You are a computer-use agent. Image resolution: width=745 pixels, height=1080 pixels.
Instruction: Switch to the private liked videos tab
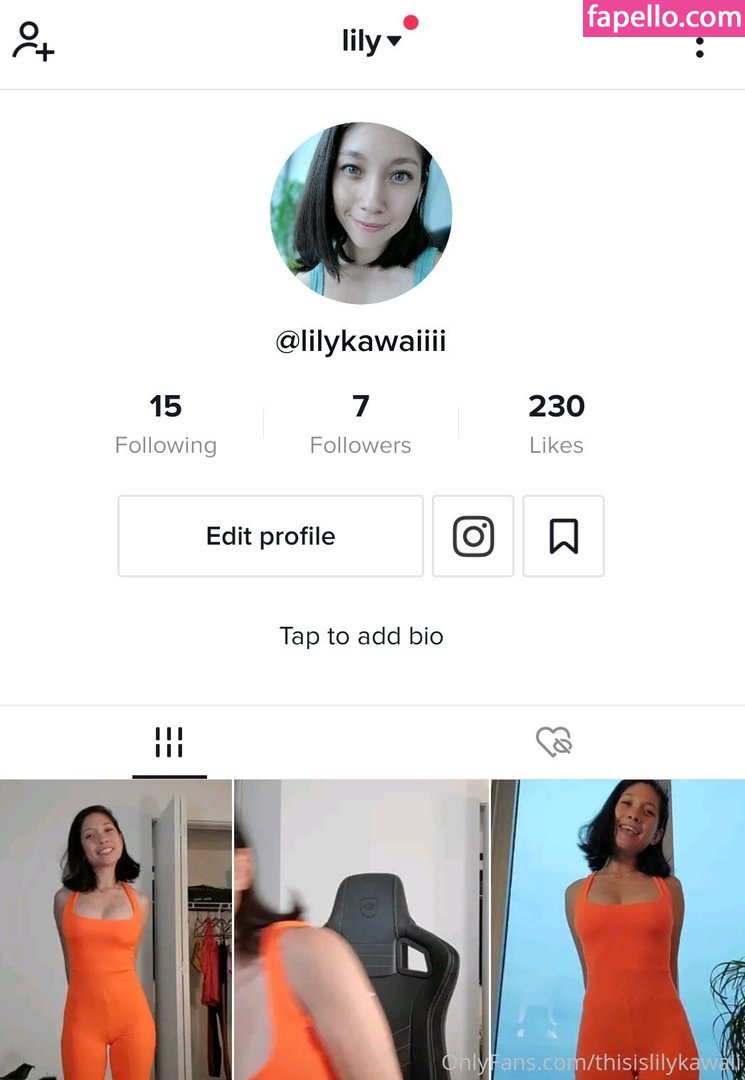[553, 742]
